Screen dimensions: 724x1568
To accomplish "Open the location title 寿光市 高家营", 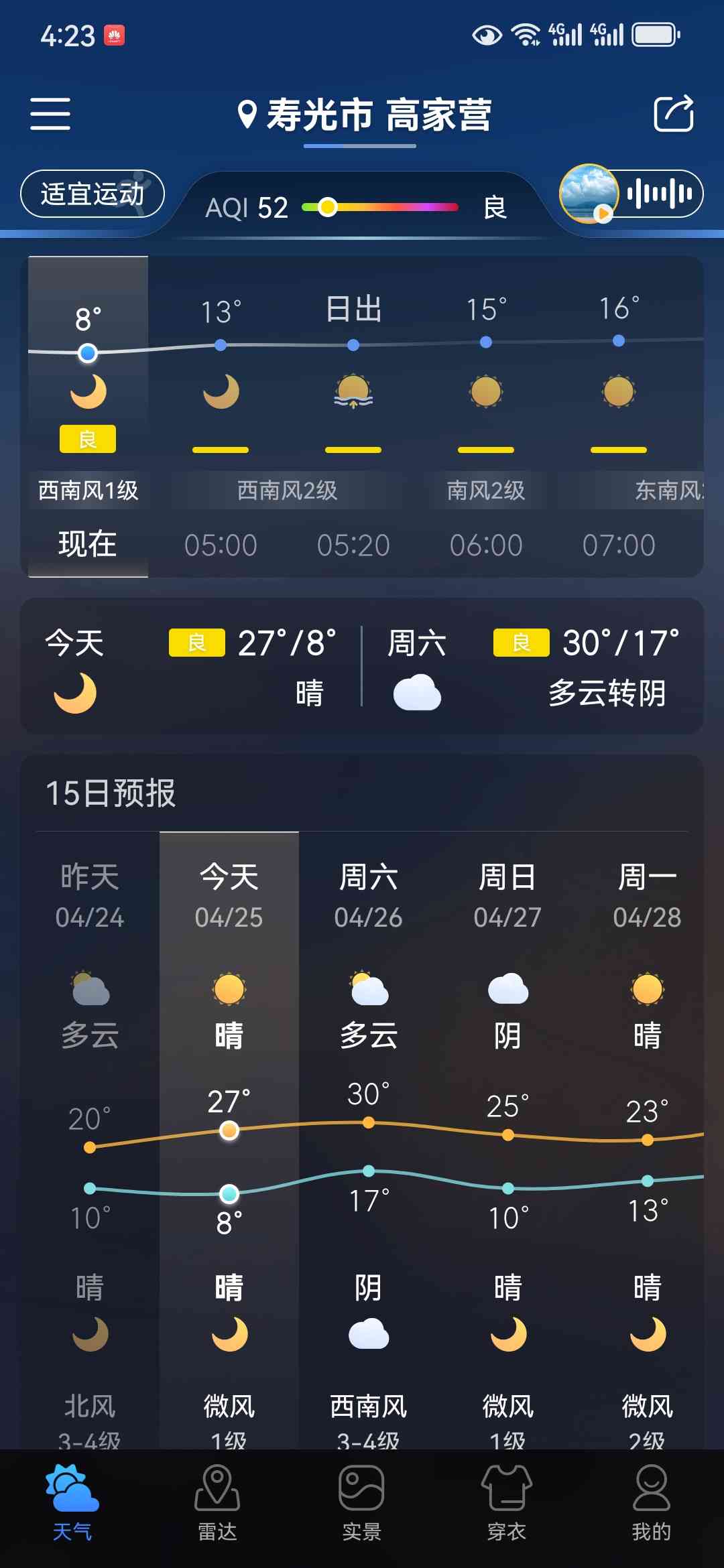I will tap(365, 115).
